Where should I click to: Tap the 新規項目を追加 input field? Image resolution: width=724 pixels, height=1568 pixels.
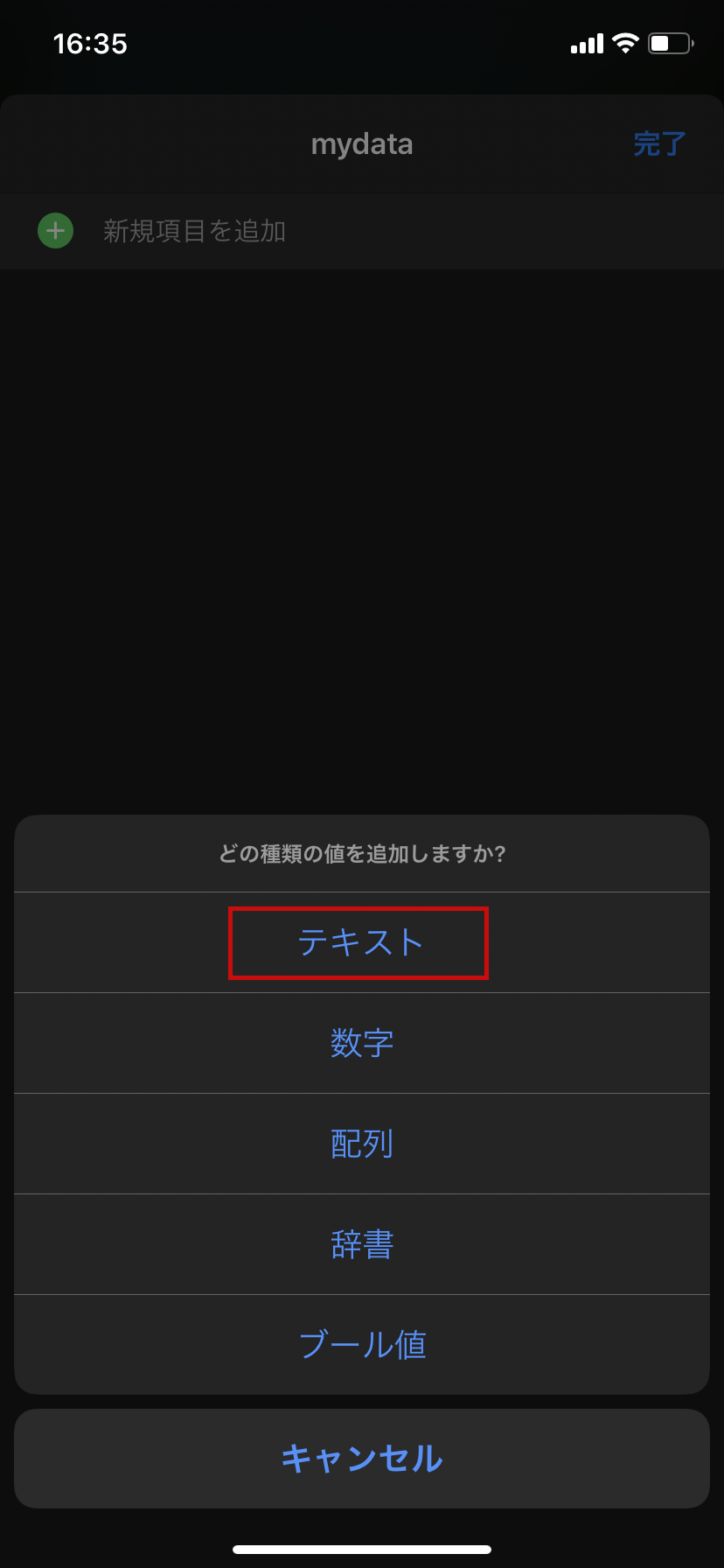(x=262, y=231)
